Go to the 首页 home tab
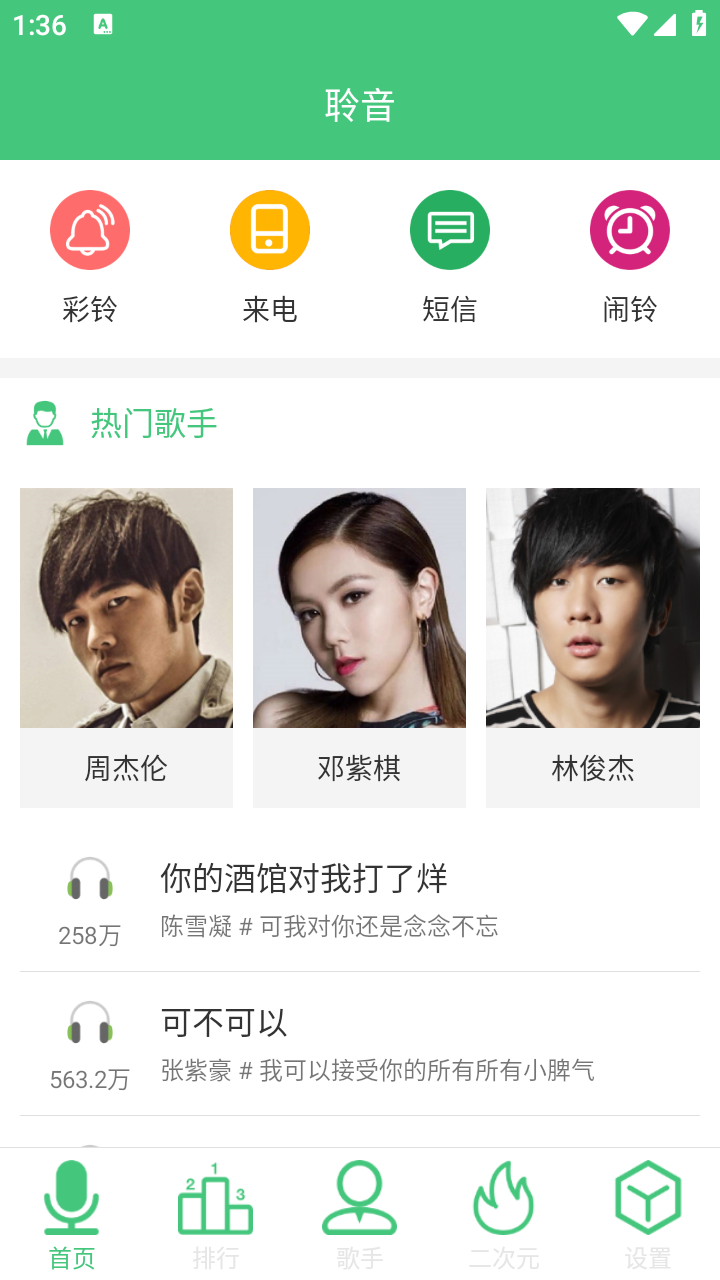The height and width of the screenshot is (1280, 720). click(x=72, y=1214)
